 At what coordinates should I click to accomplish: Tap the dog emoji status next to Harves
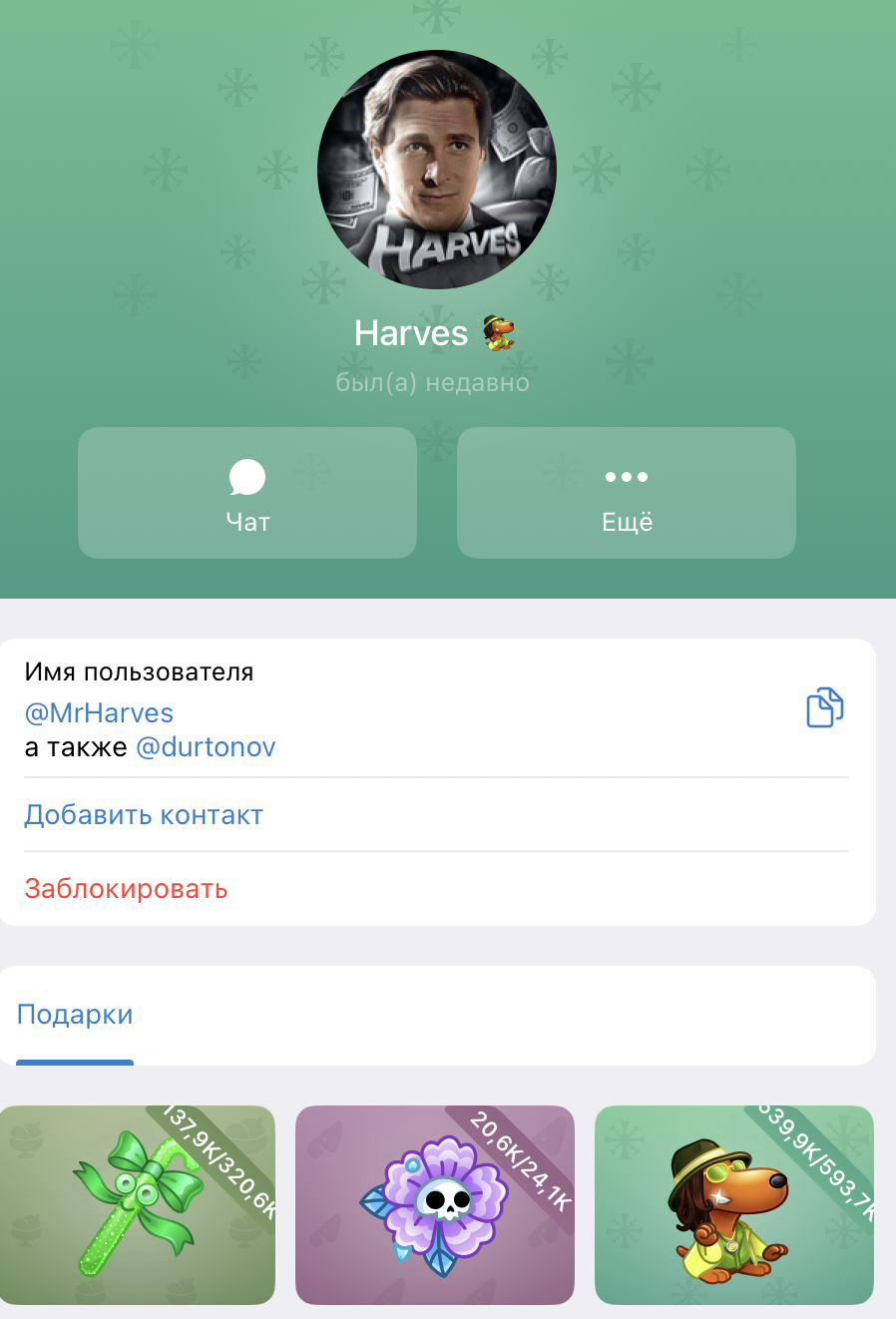click(x=499, y=332)
